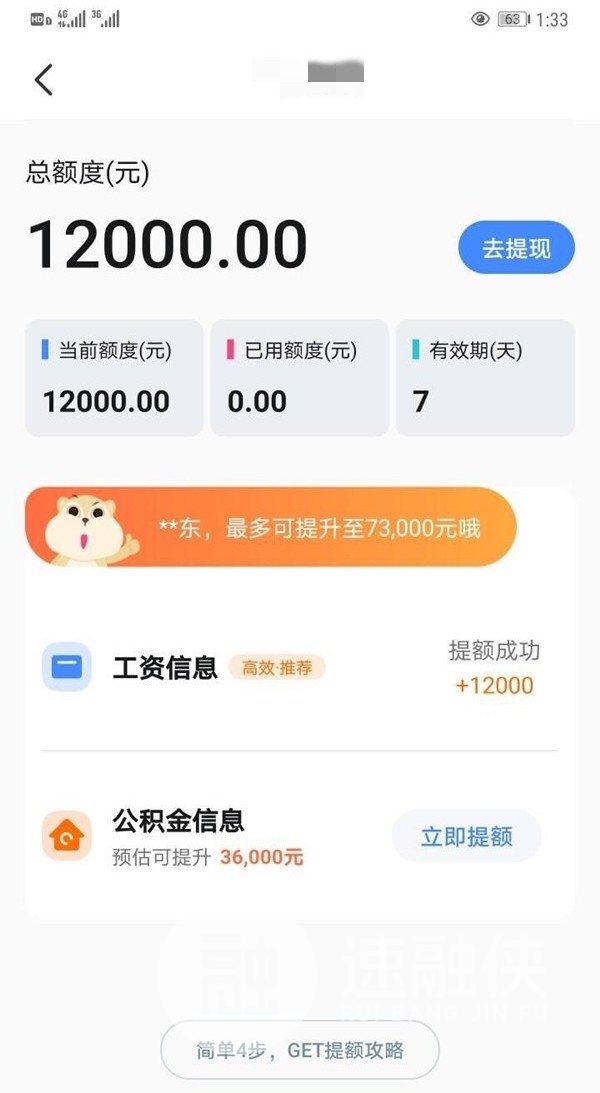Tap 立即提额 next to 公积金信息
This screenshot has width=600, height=1093.
tap(466, 837)
